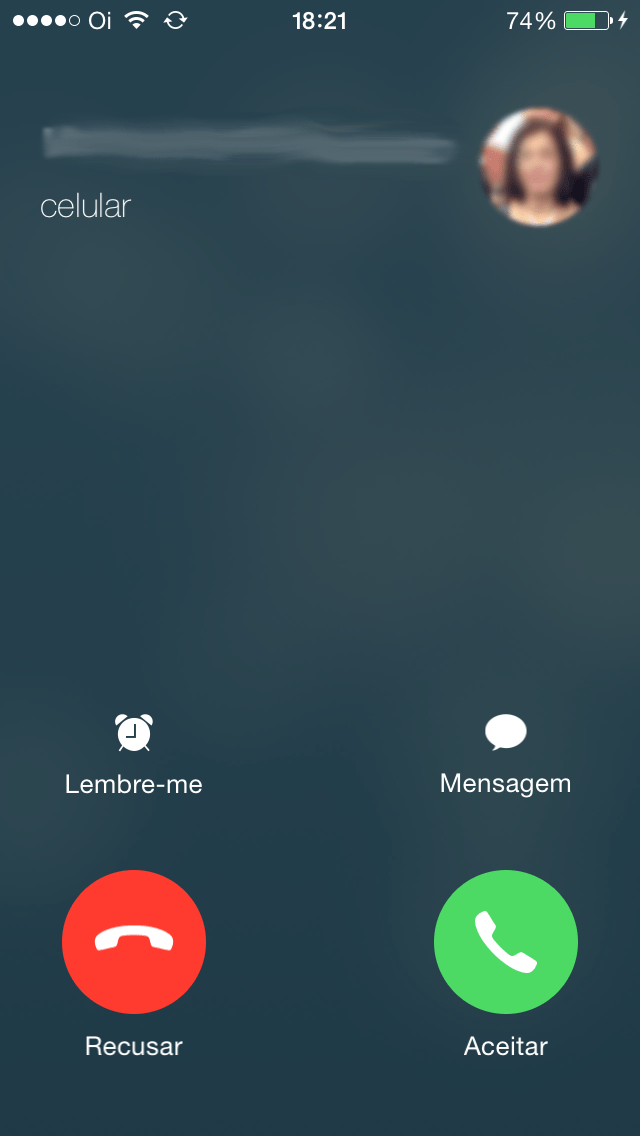Viewport: 640px width, 1136px height.
Task: Accept the incoming call with Aceitar
Action: (x=505, y=941)
